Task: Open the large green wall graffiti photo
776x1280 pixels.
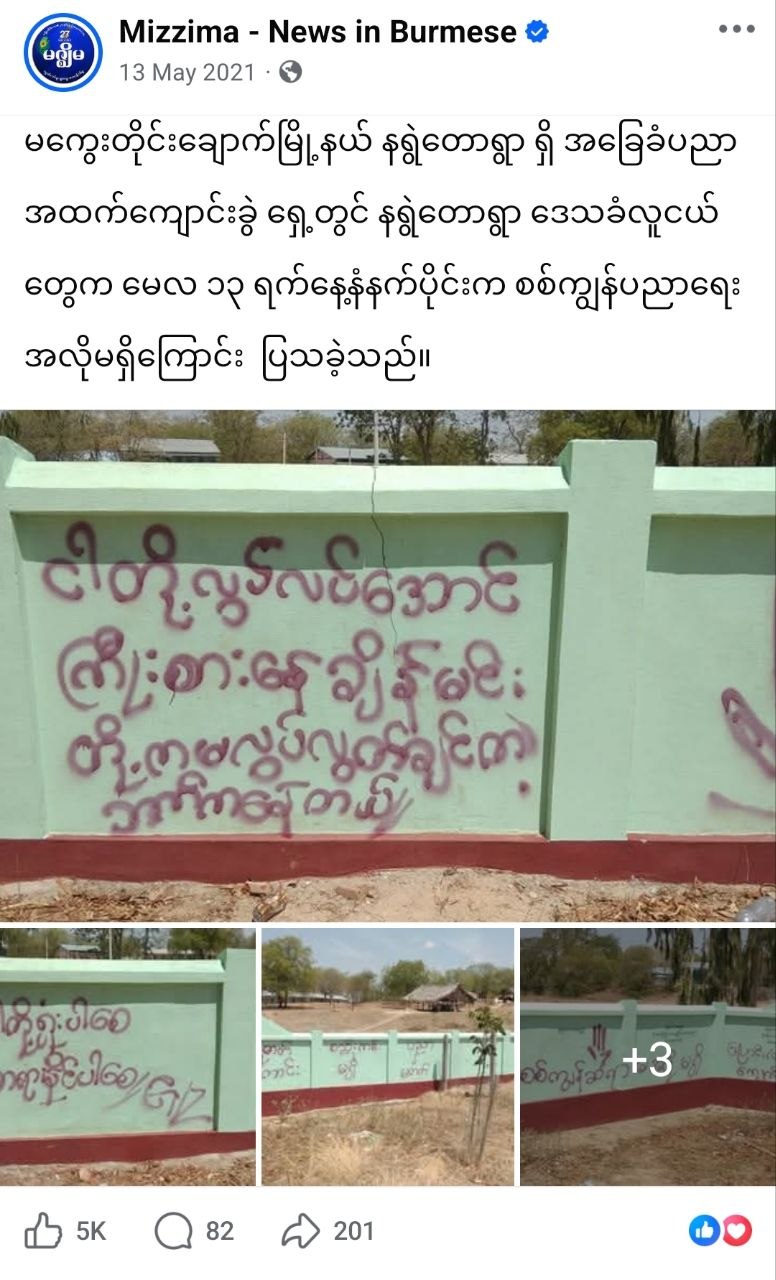Action: point(388,665)
